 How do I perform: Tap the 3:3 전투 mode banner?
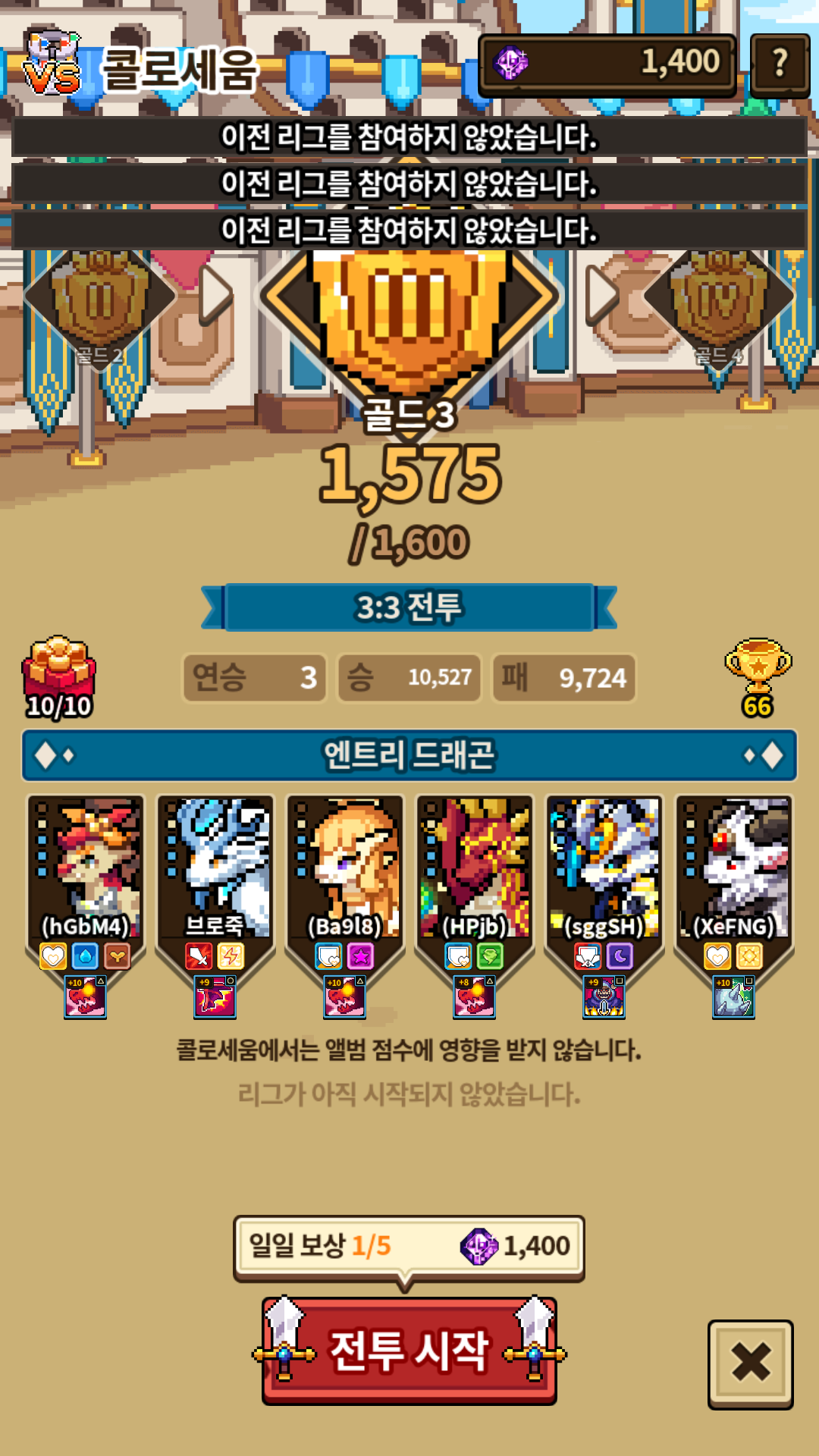tap(409, 607)
